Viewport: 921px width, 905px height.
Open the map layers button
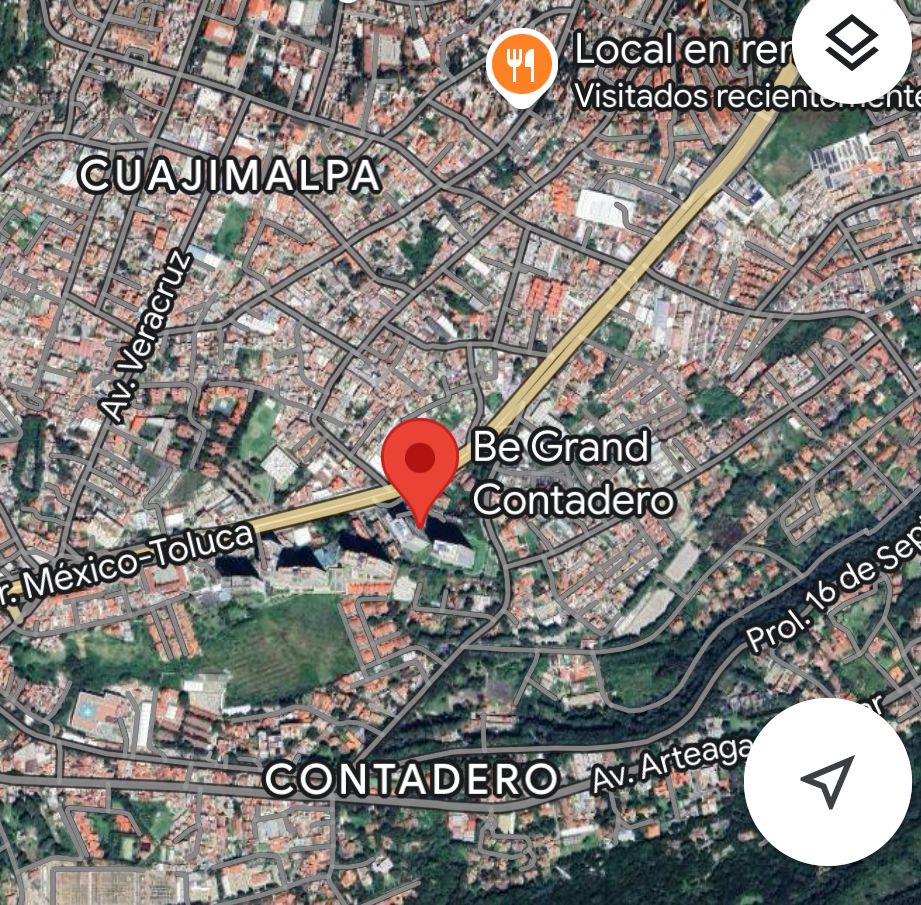[851, 44]
